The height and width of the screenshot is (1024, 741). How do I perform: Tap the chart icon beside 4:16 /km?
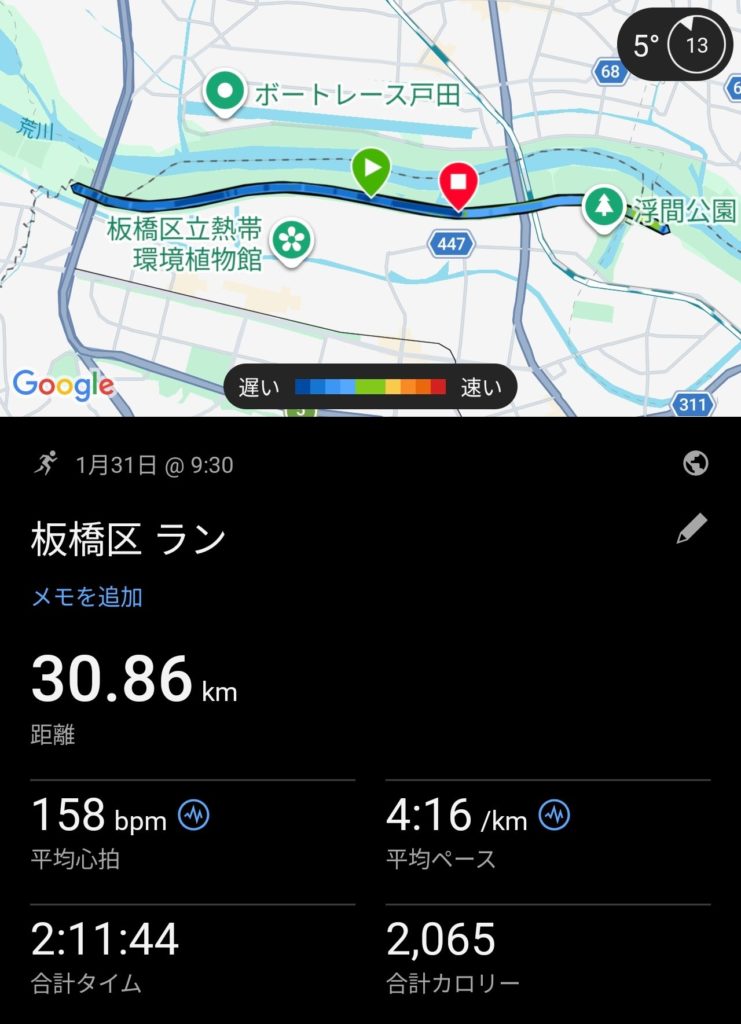point(553,816)
